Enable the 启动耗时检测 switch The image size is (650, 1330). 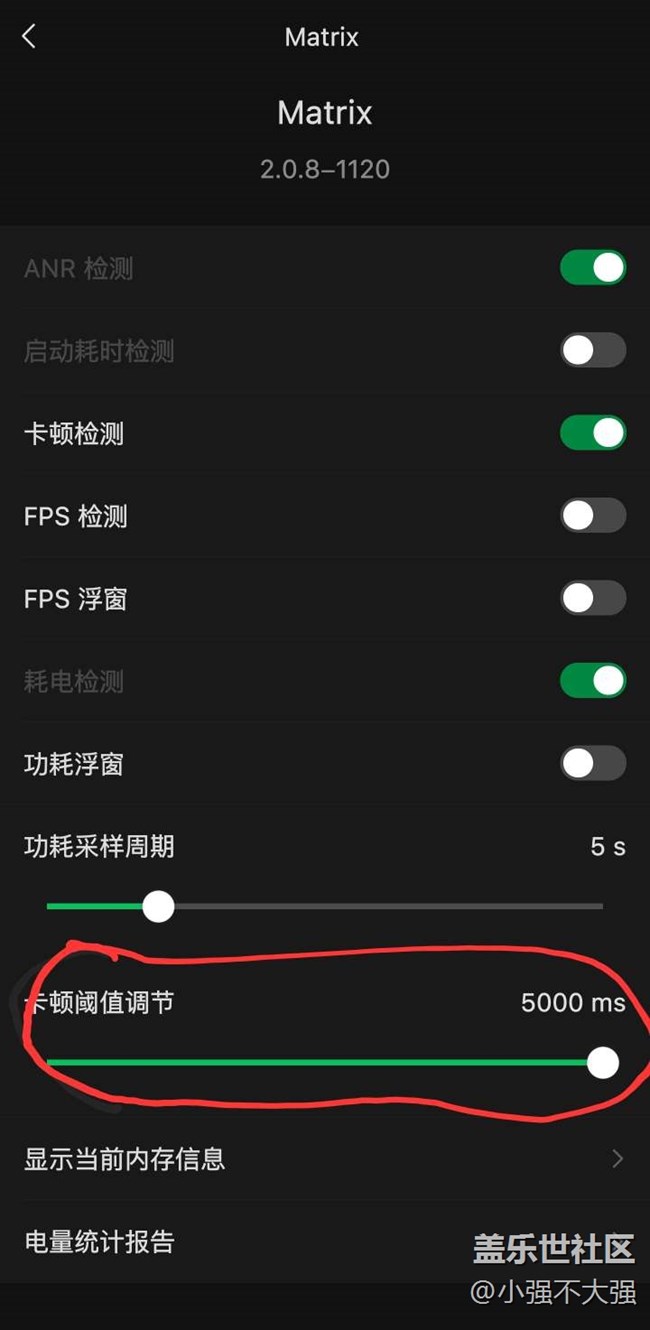[x=592, y=351]
